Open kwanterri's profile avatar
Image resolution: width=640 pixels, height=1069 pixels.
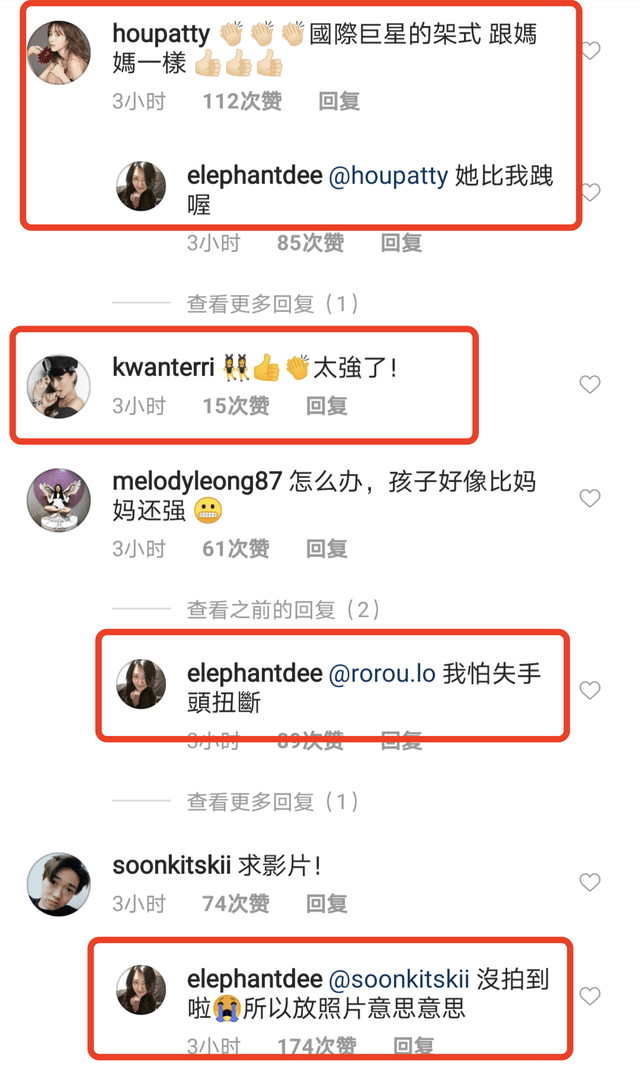59,385
